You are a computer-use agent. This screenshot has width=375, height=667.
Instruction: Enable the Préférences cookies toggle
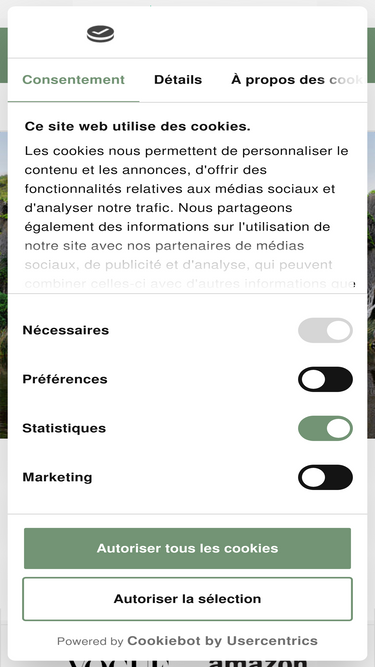click(x=325, y=379)
